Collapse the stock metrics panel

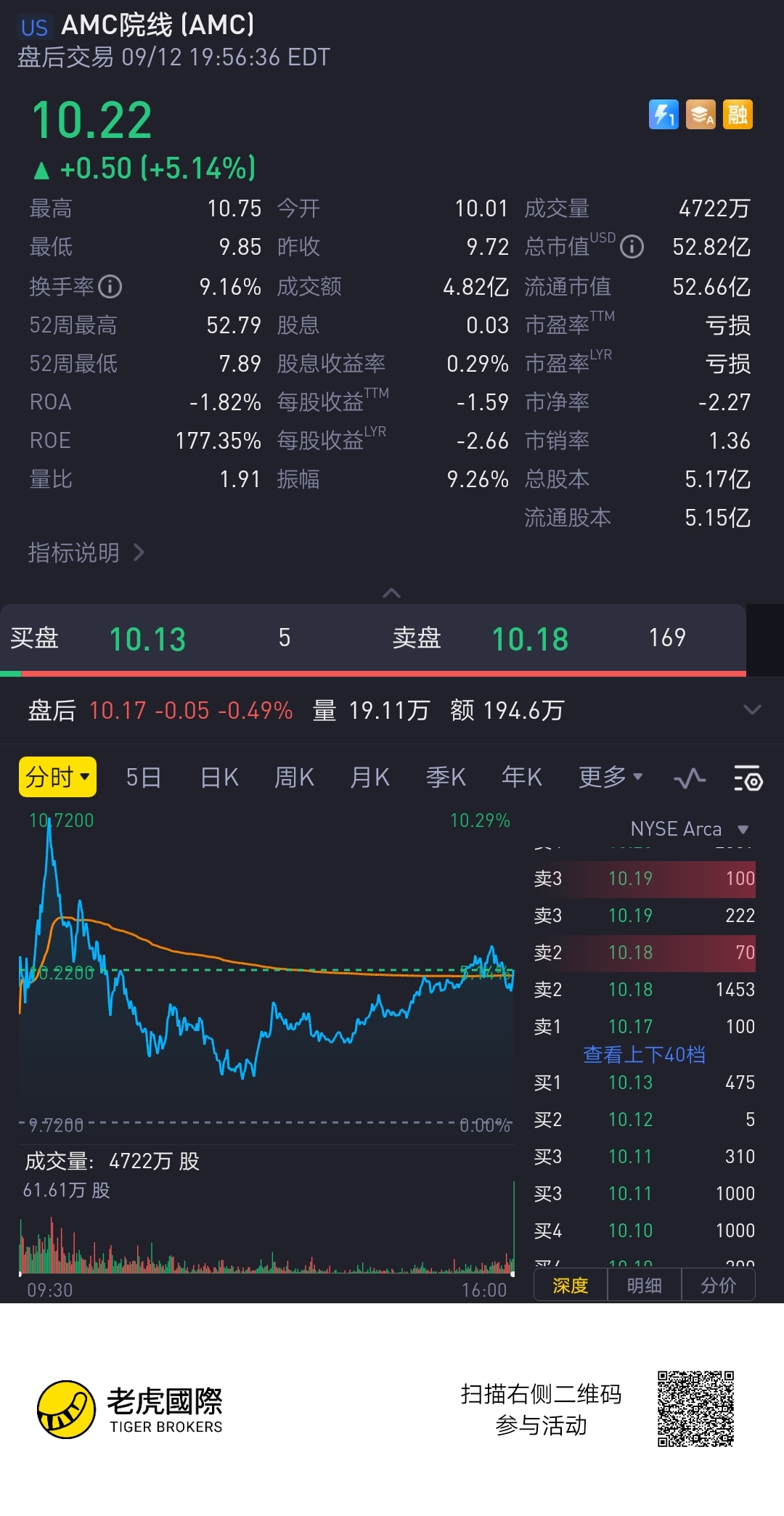(391, 593)
